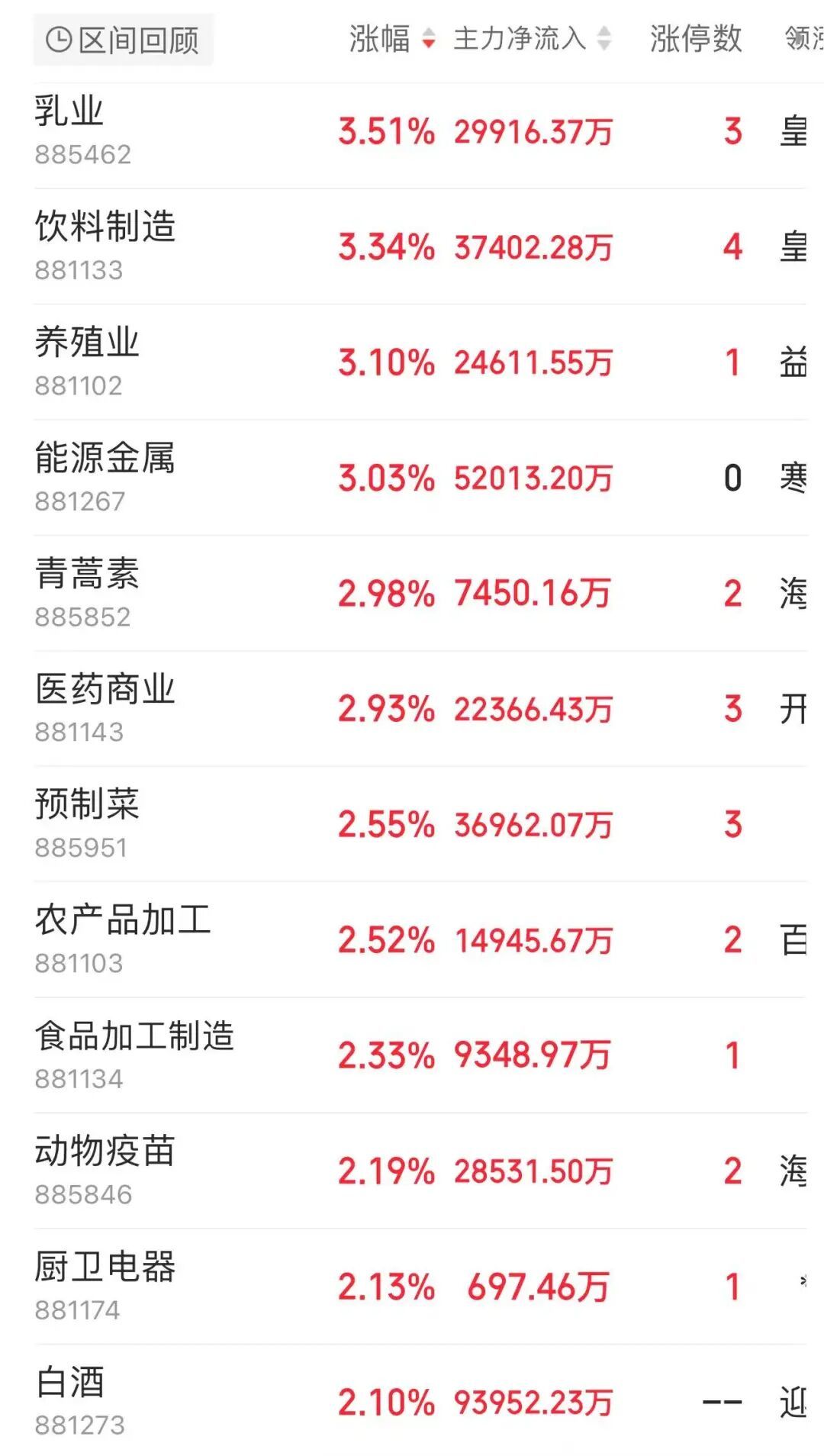824x1456 pixels.
Task: Select the 能源金属 sector
Action: coord(420,478)
